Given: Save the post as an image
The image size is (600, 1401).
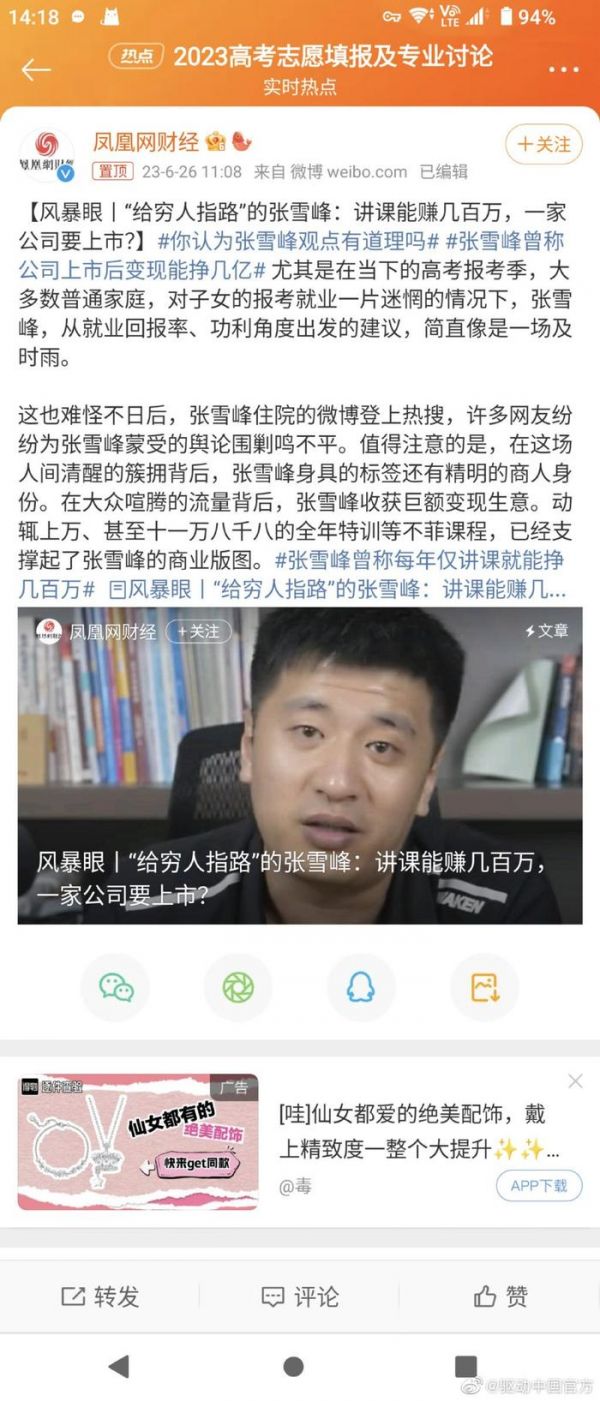Looking at the screenshot, I should click(x=484, y=987).
